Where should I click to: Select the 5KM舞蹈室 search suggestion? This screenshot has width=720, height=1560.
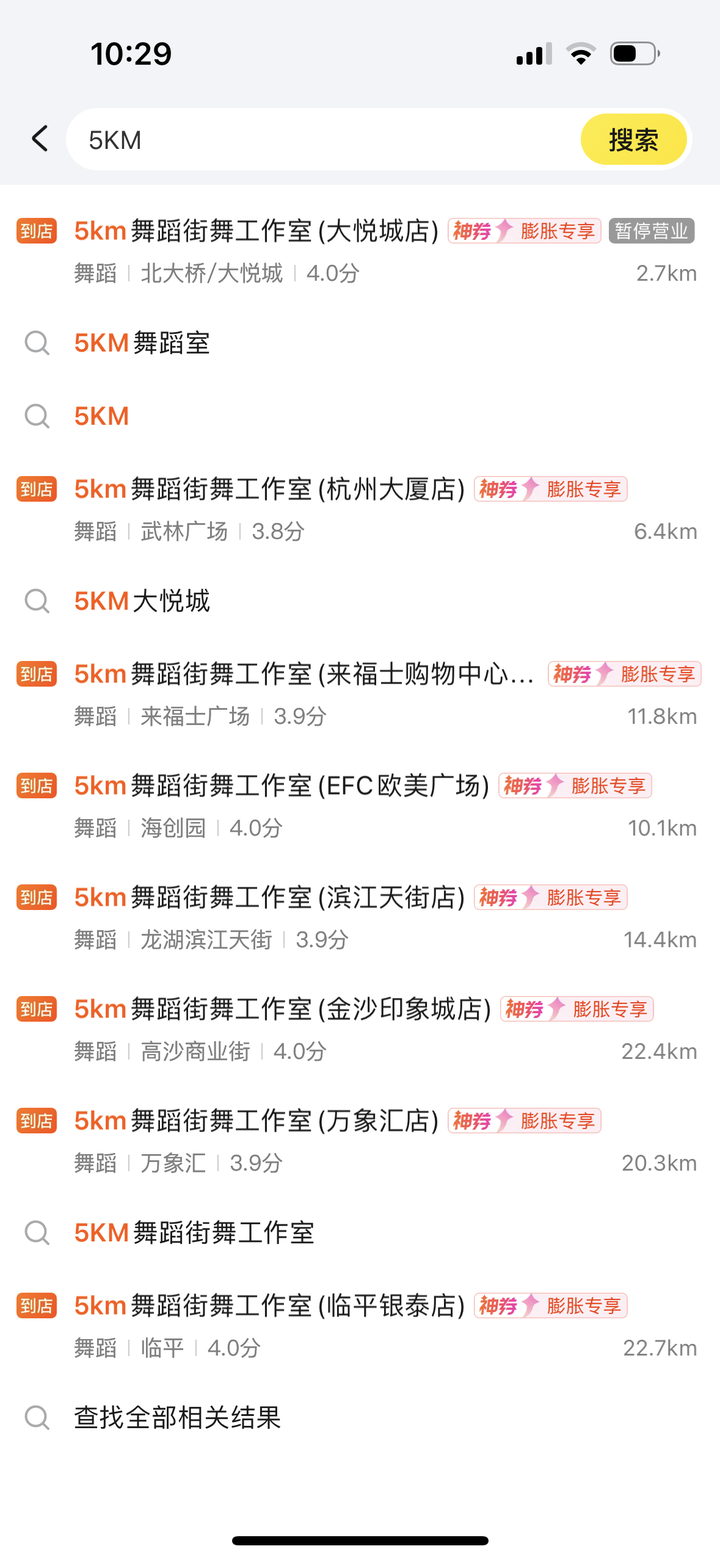click(x=360, y=343)
